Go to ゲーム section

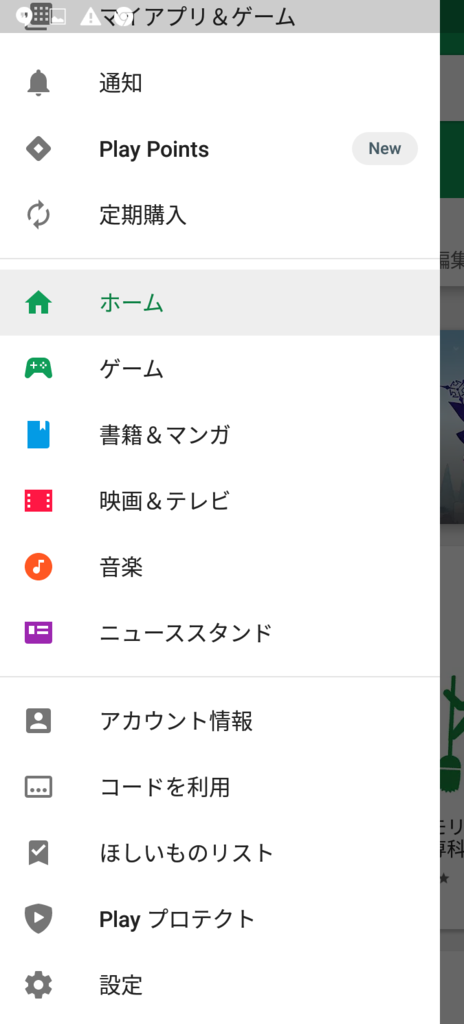[220, 369]
